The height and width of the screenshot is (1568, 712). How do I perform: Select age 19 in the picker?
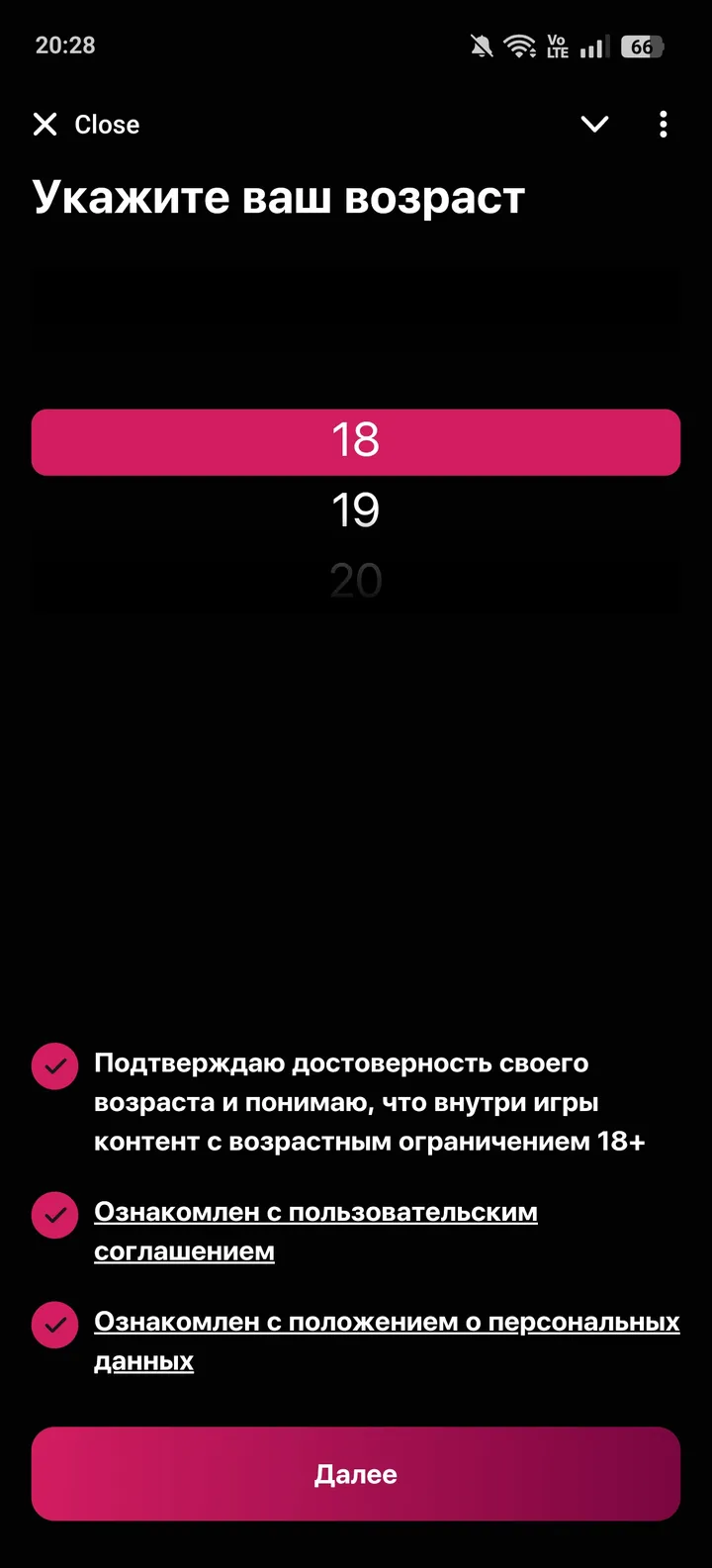coord(356,510)
